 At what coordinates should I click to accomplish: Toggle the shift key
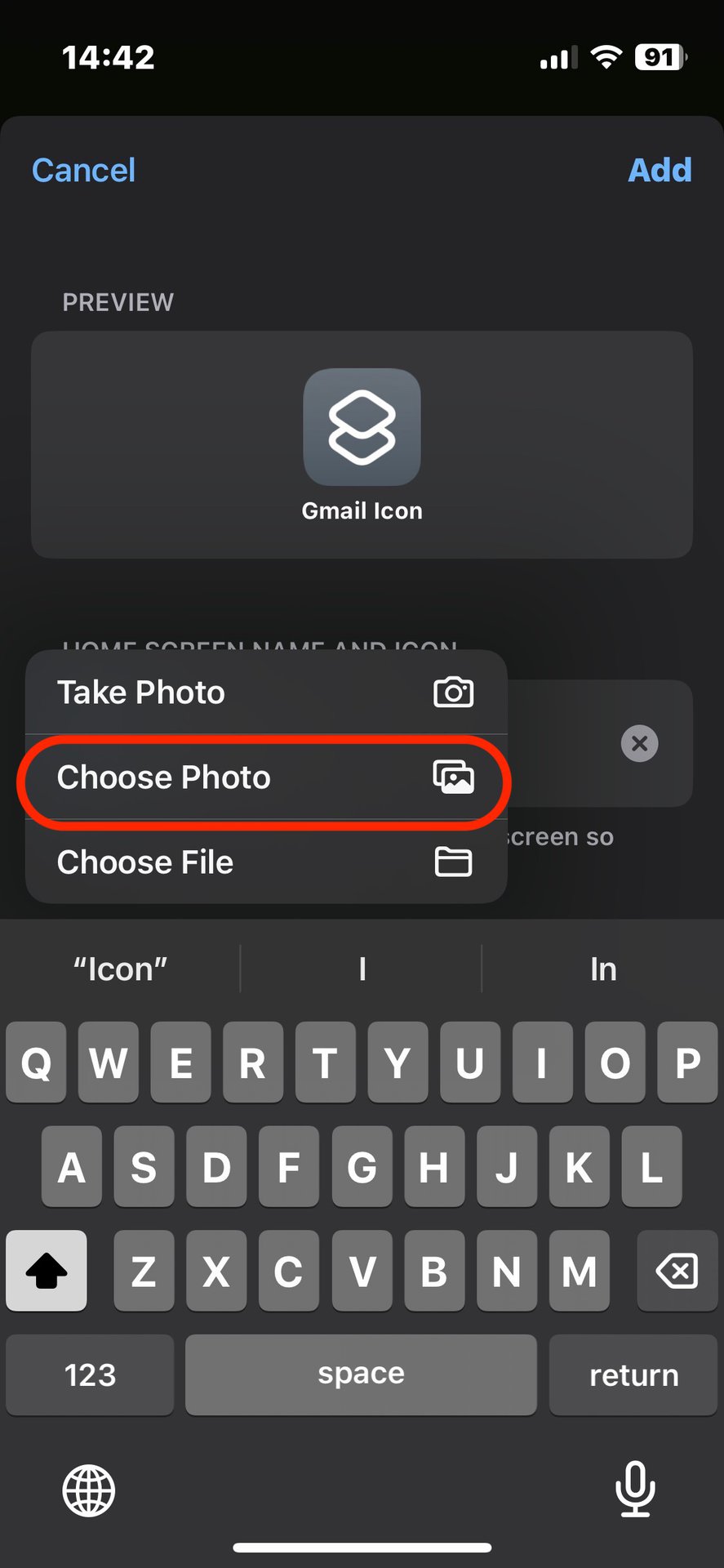(x=47, y=1271)
